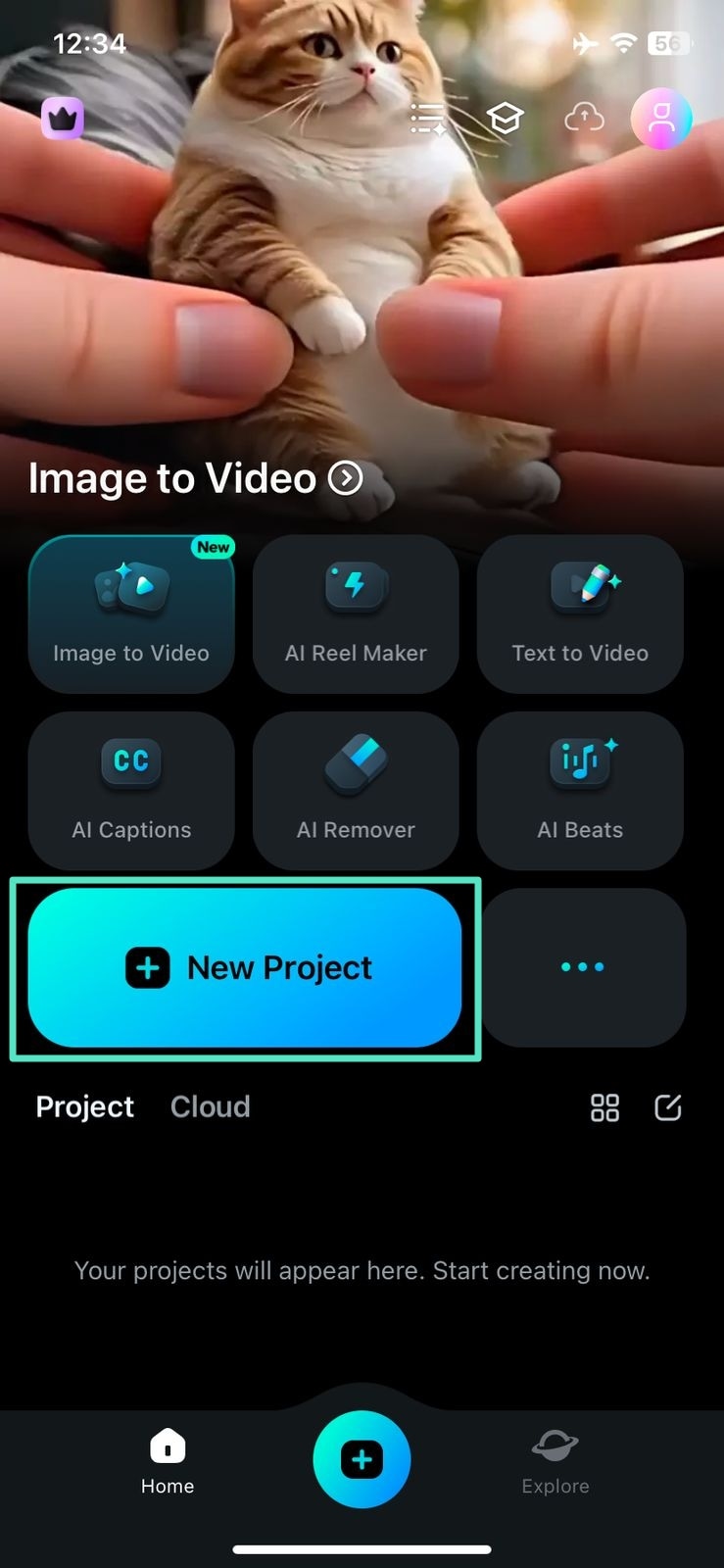Launch AI Beats tool
724x1568 pixels.
[580, 790]
